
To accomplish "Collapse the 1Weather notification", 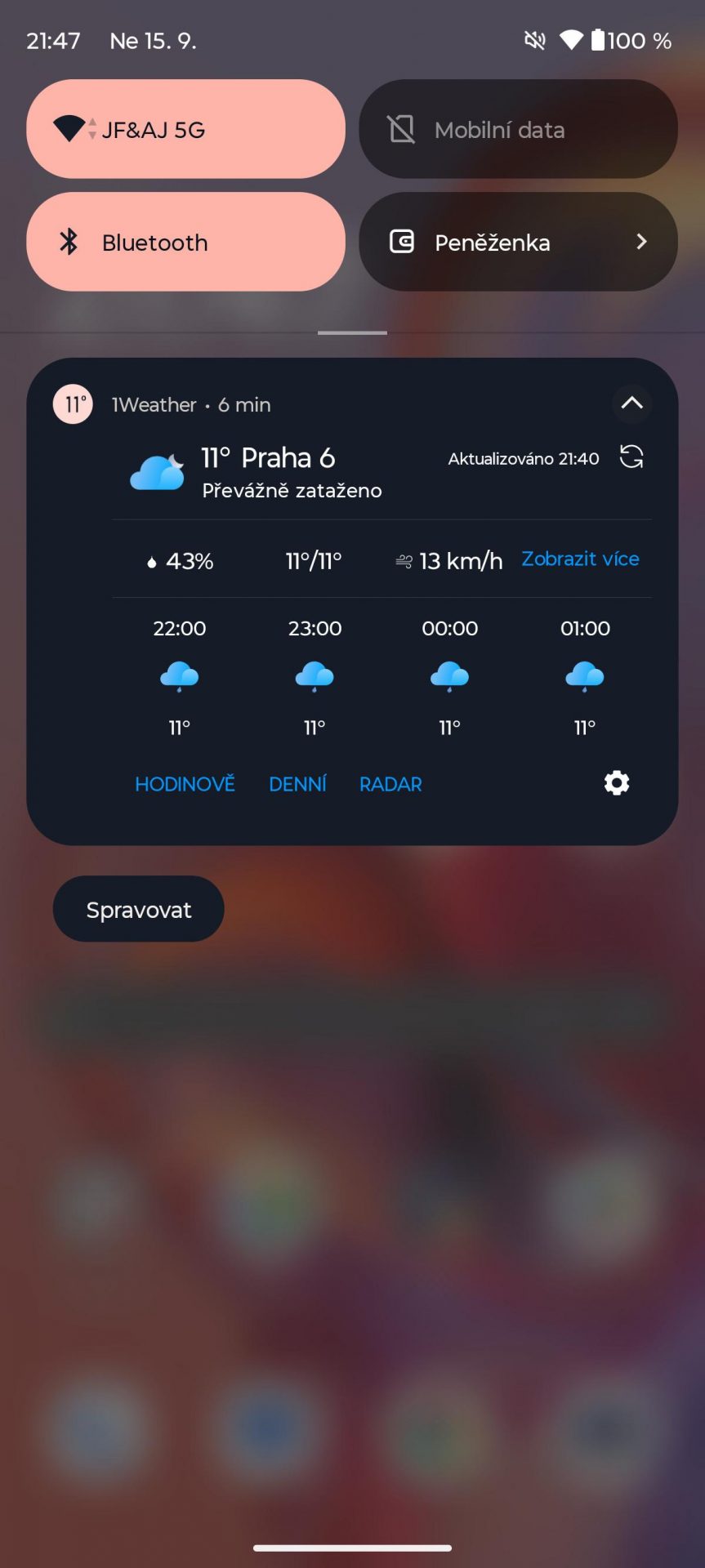I will pyautogui.click(x=631, y=403).
